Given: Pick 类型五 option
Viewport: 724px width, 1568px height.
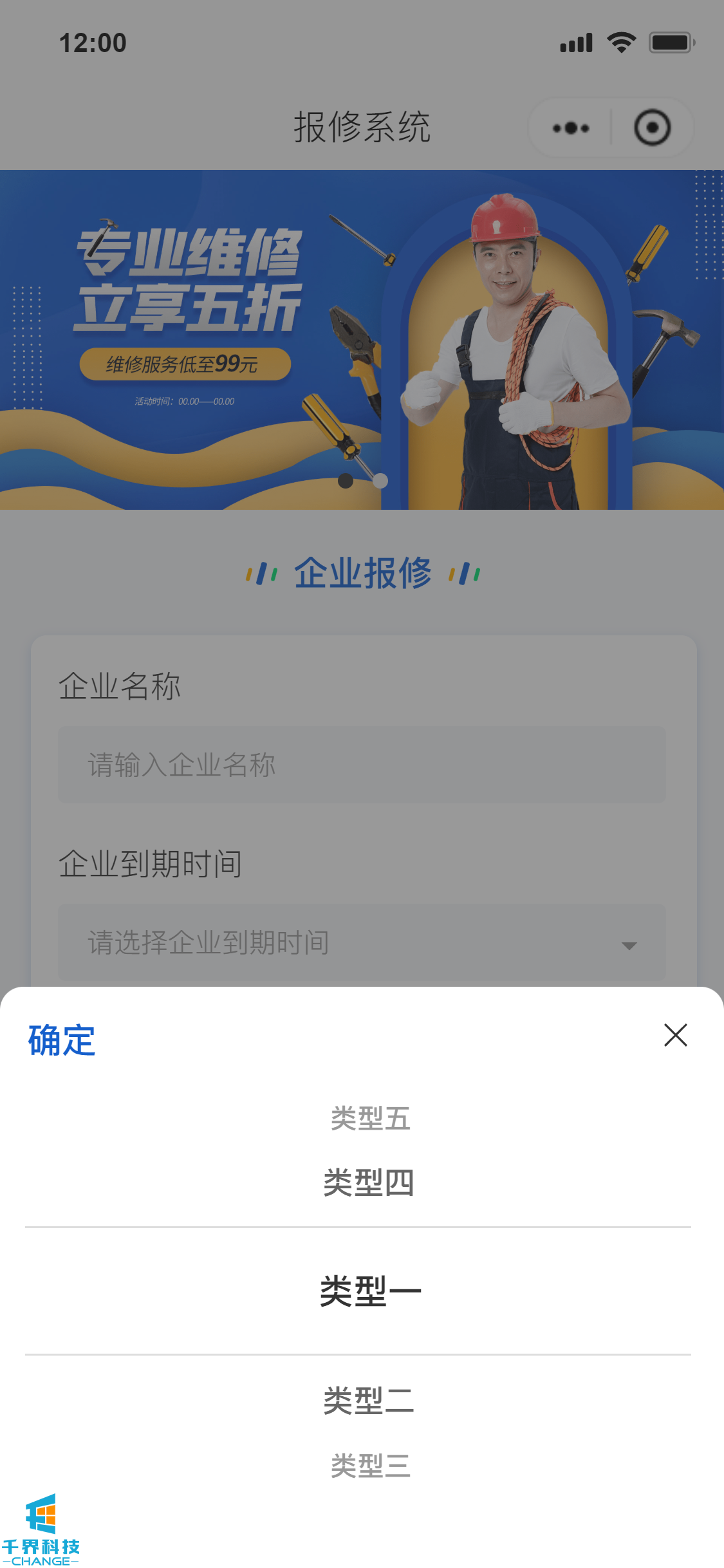Looking at the screenshot, I should [x=370, y=1119].
